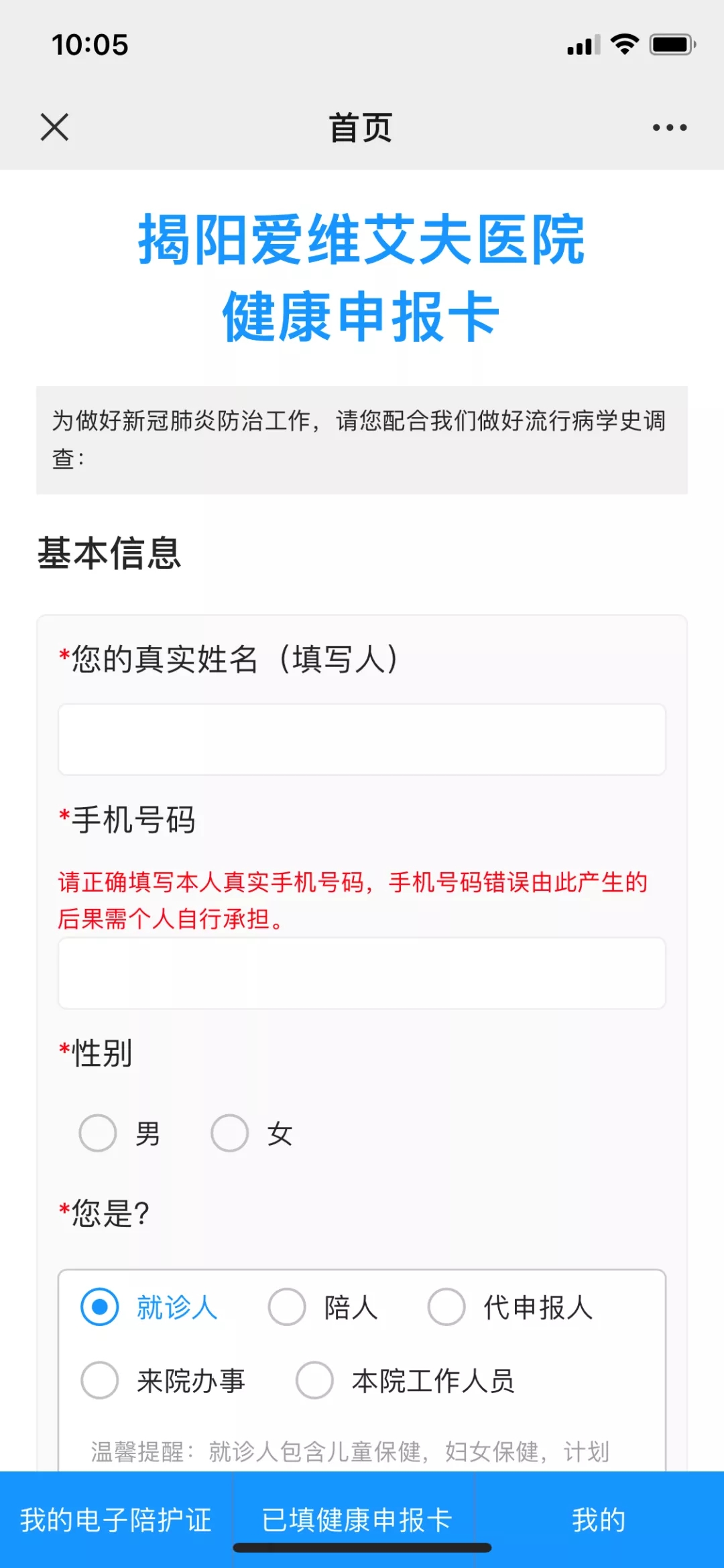Image resolution: width=724 pixels, height=1568 pixels.
Task: Select the 代申报人 radio button
Action: pyautogui.click(x=446, y=1307)
